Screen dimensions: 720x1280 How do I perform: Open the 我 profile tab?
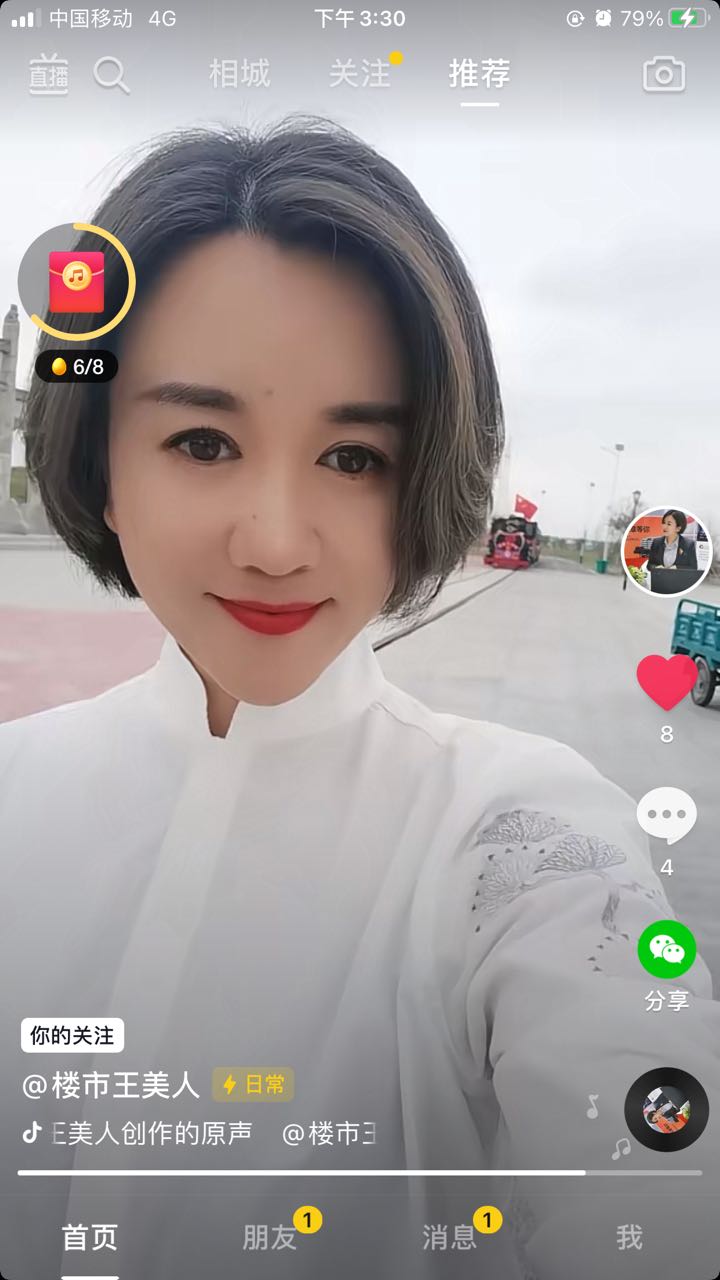pyautogui.click(x=629, y=1238)
